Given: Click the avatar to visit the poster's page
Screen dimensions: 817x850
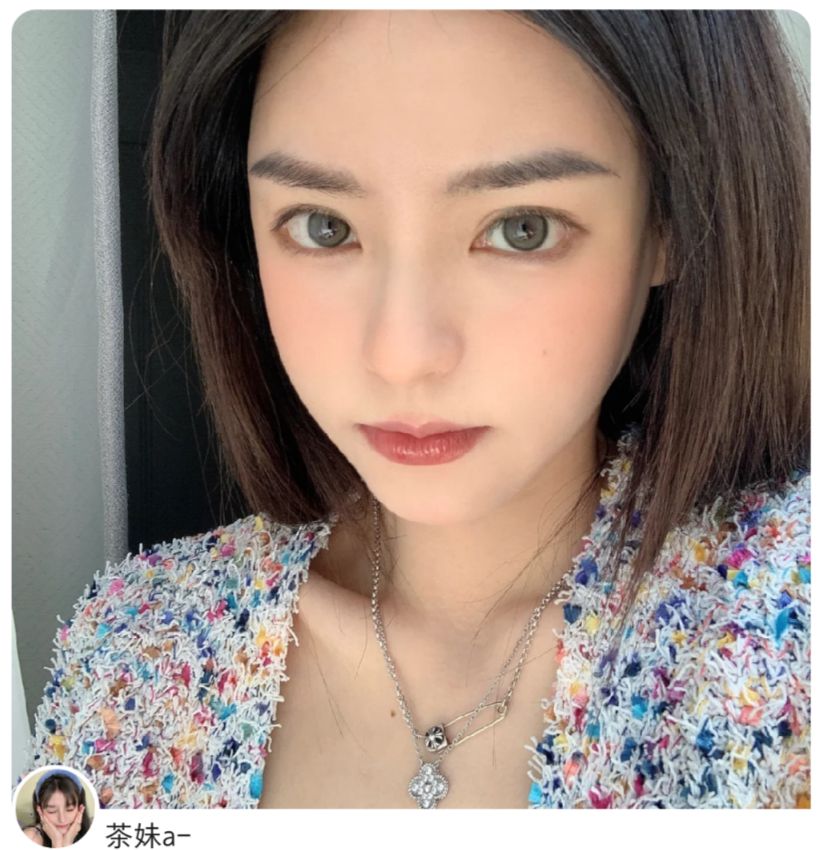Looking at the screenshot, I should point(55,812).
